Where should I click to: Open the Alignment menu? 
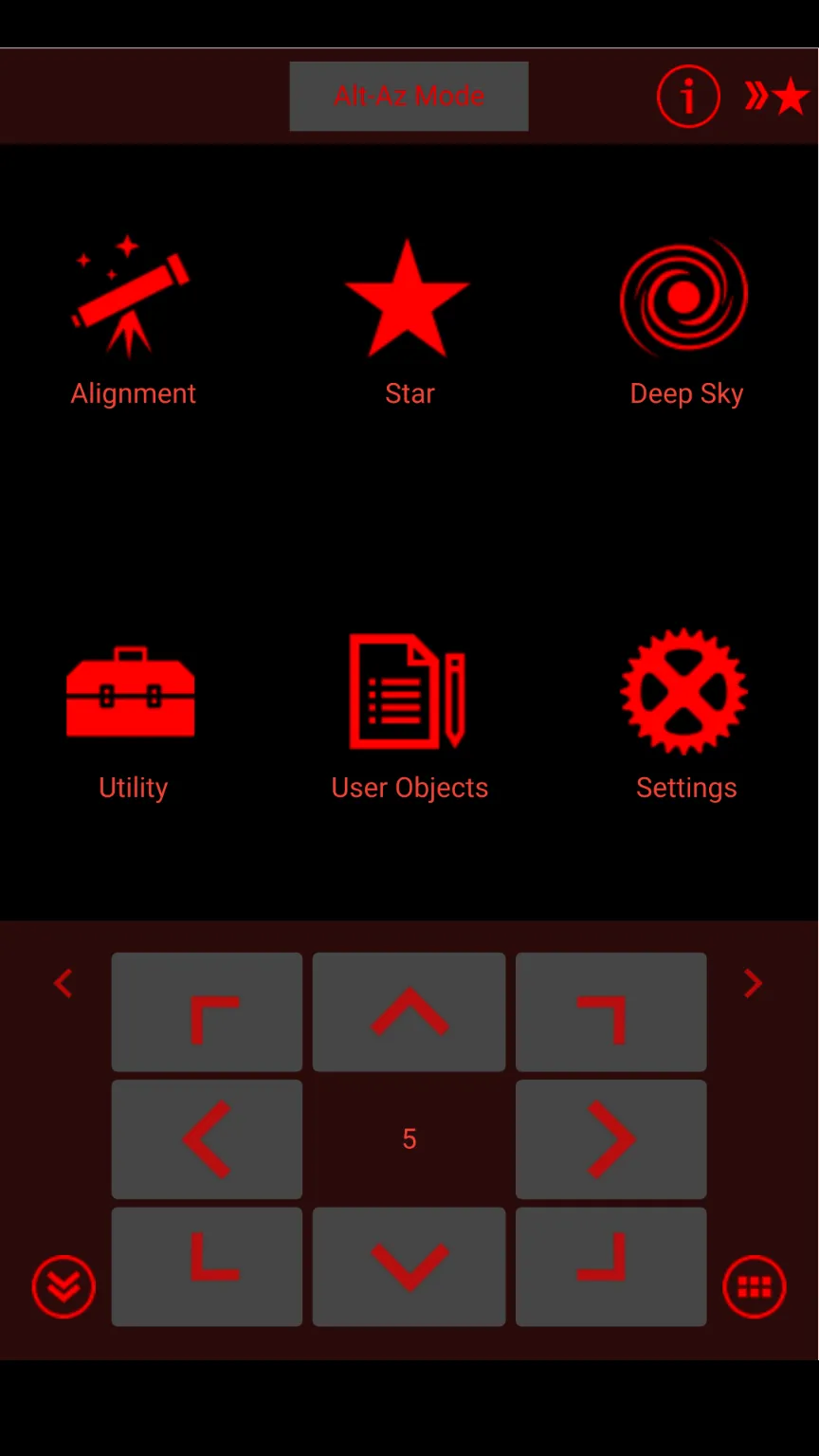133,322
